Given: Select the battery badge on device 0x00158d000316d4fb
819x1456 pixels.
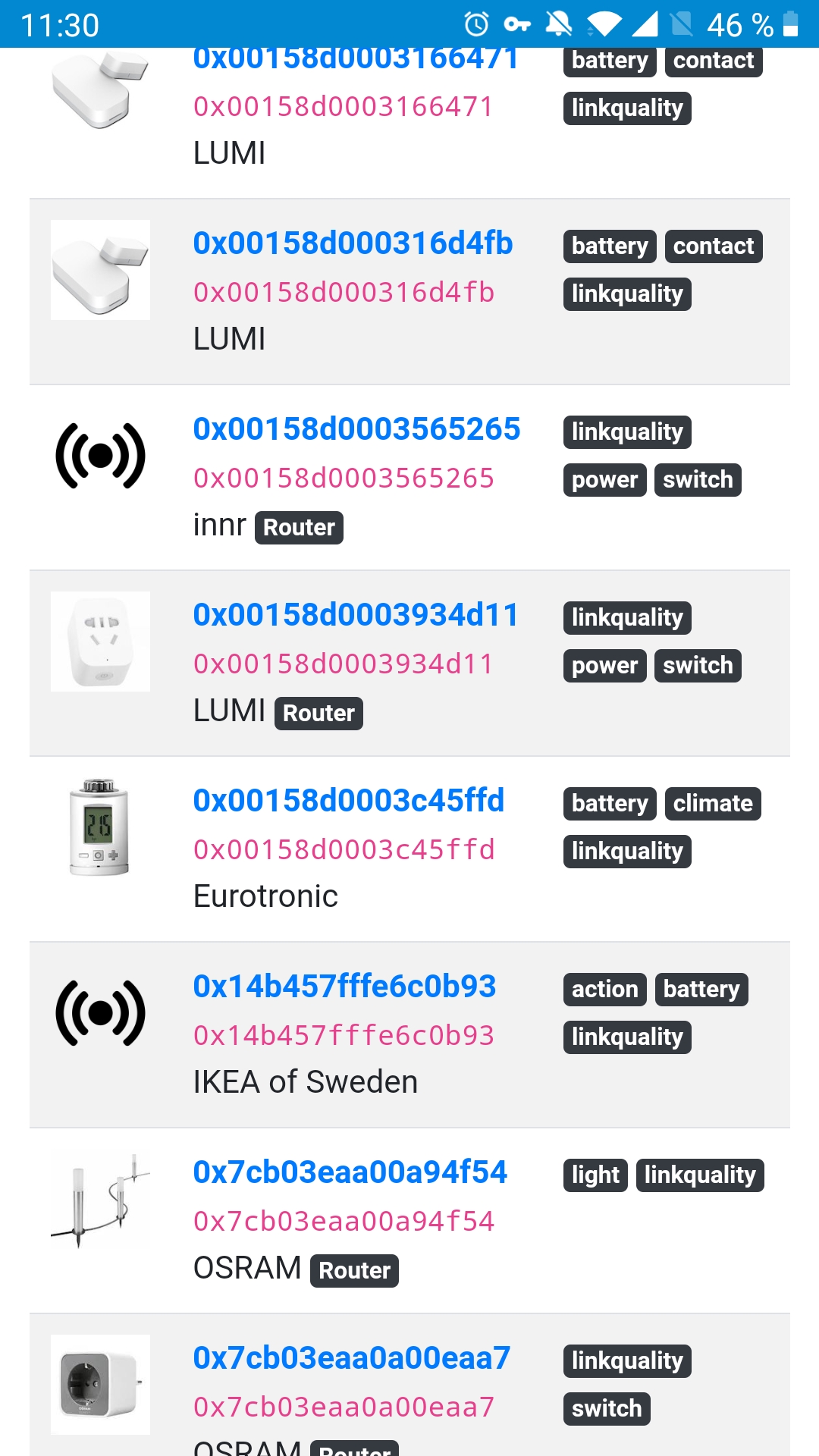Looking at the screenshot, I should pos(608,246).
